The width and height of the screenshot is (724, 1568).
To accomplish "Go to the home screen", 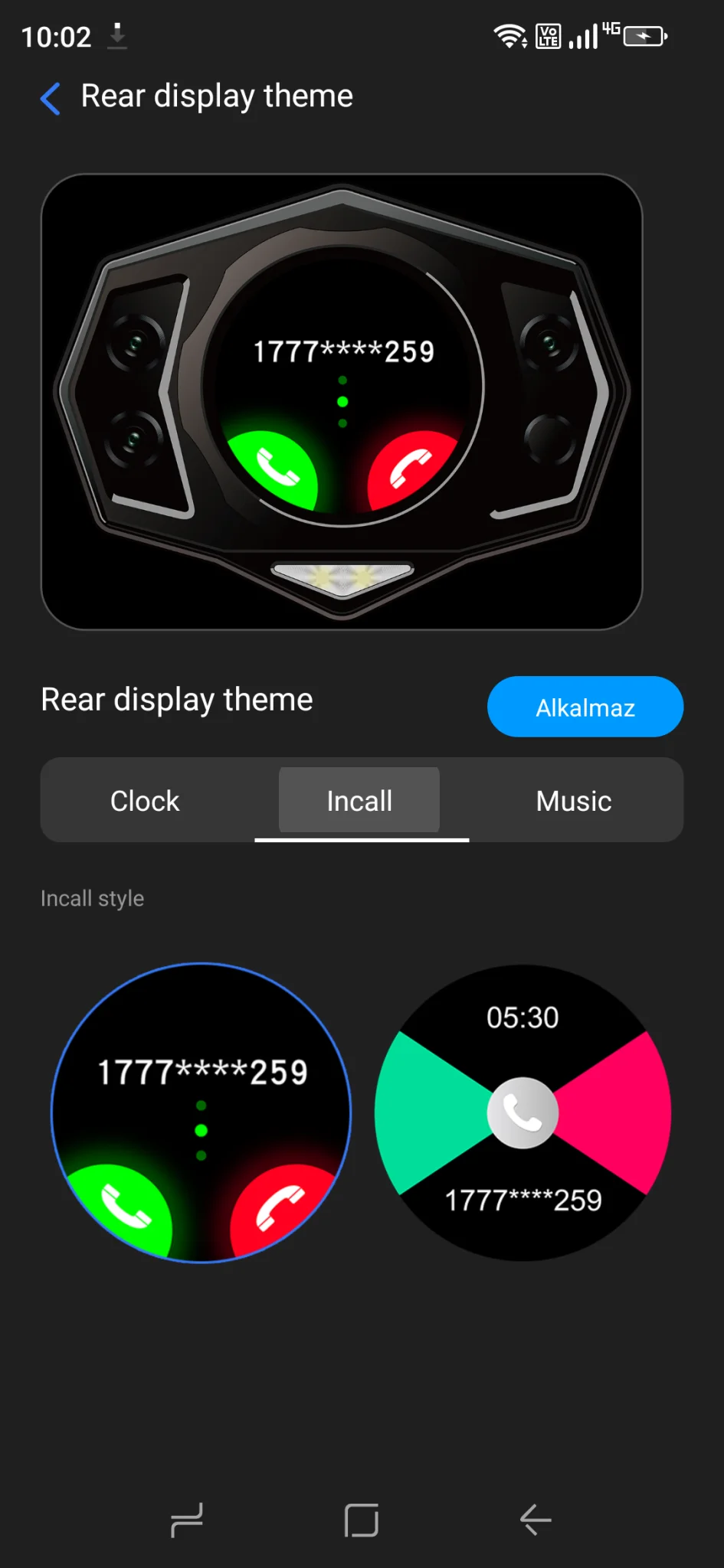I will [x=362, y=1520].
